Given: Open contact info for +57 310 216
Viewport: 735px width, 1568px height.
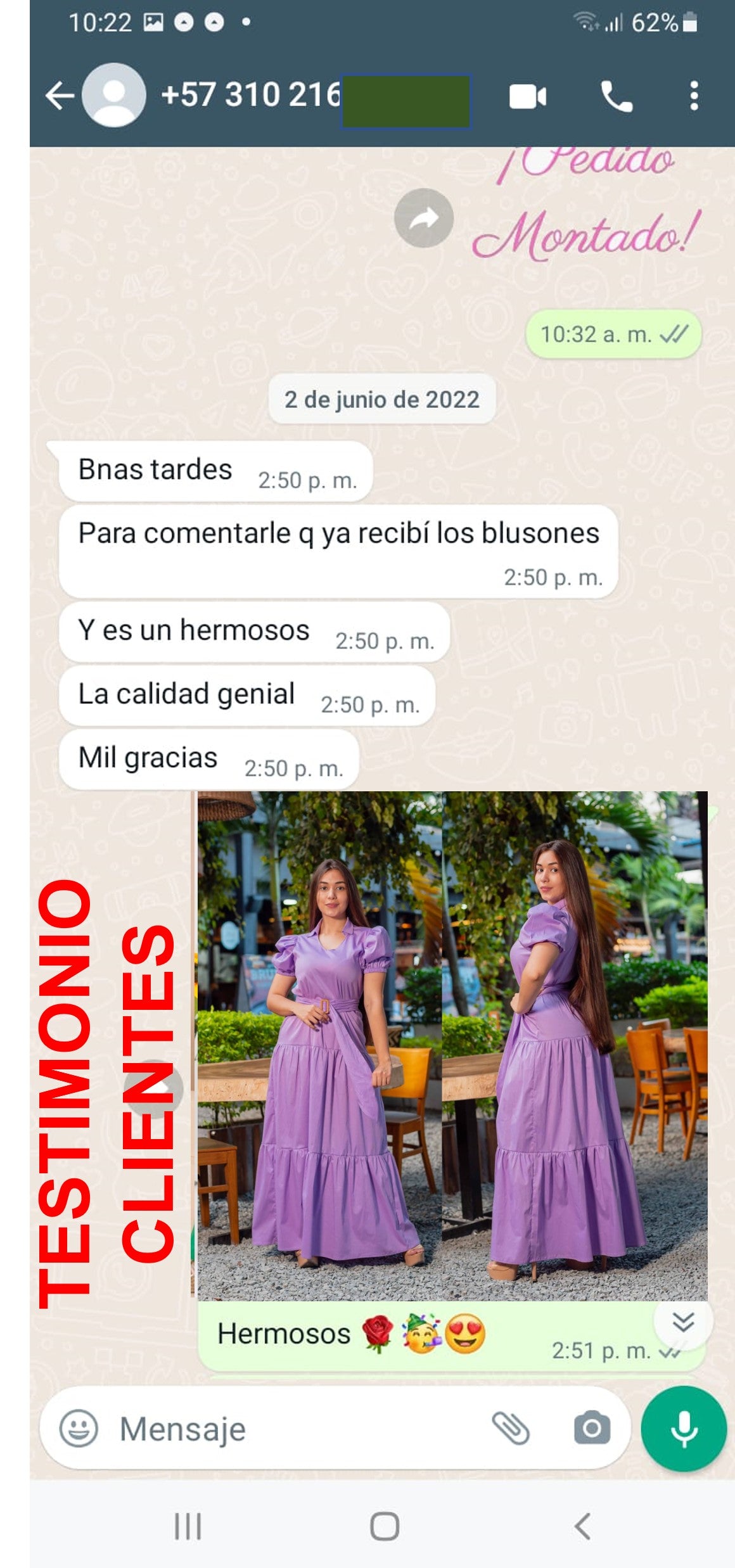Looking at the screenshot, I should pyautogui.click(x=251, y=95).
